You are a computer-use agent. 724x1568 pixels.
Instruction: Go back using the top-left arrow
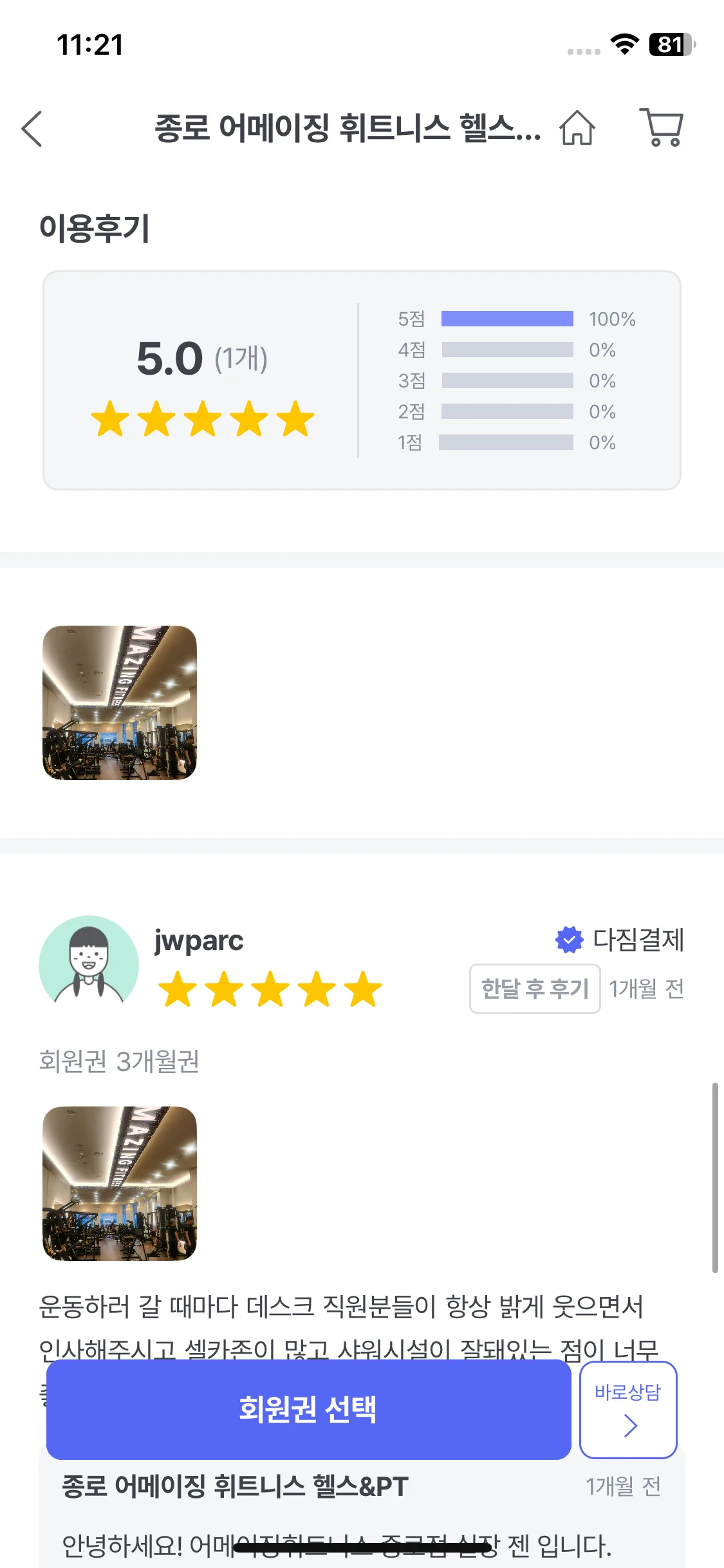tap(32, 129)
